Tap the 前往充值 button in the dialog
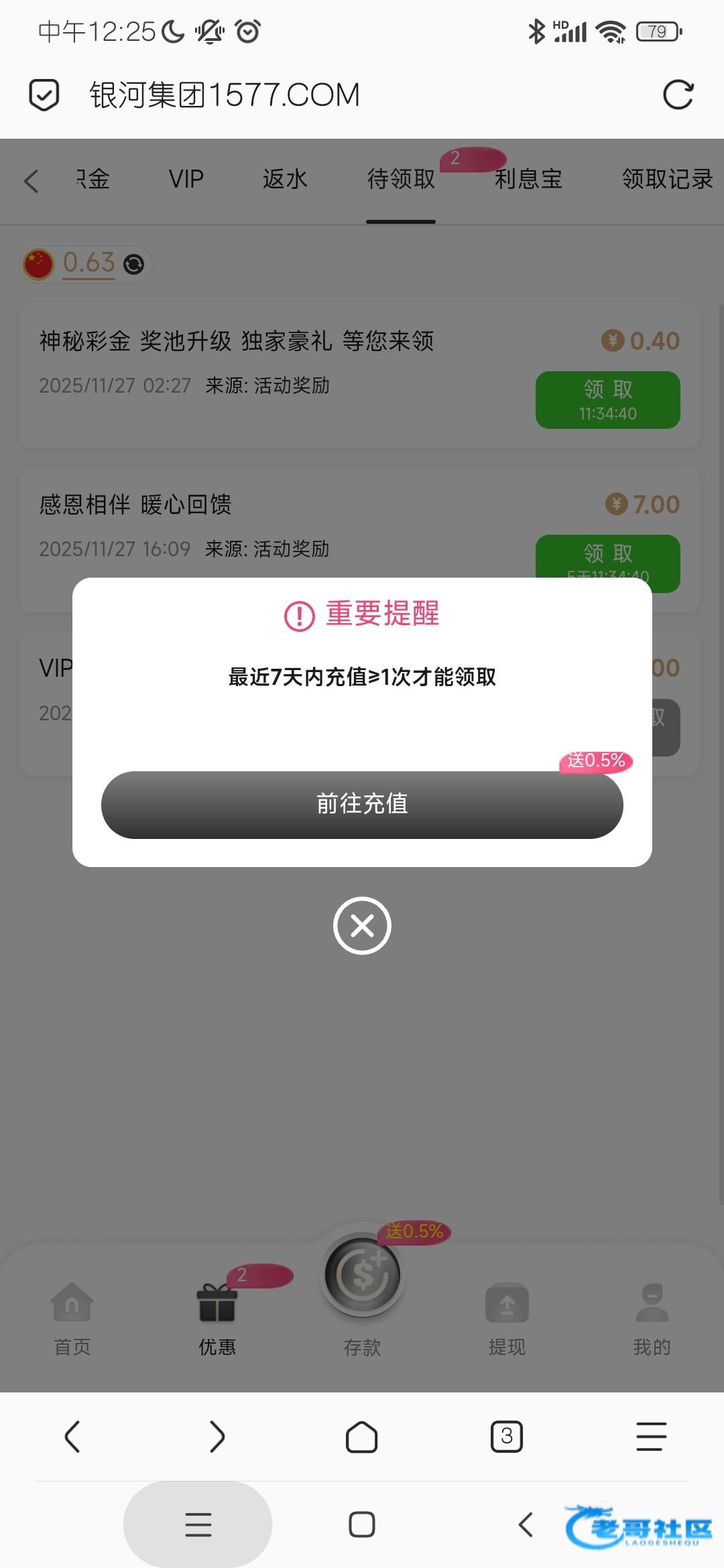Image resolution: width=724 pixels, height=1568 pixels. [362, 804]
